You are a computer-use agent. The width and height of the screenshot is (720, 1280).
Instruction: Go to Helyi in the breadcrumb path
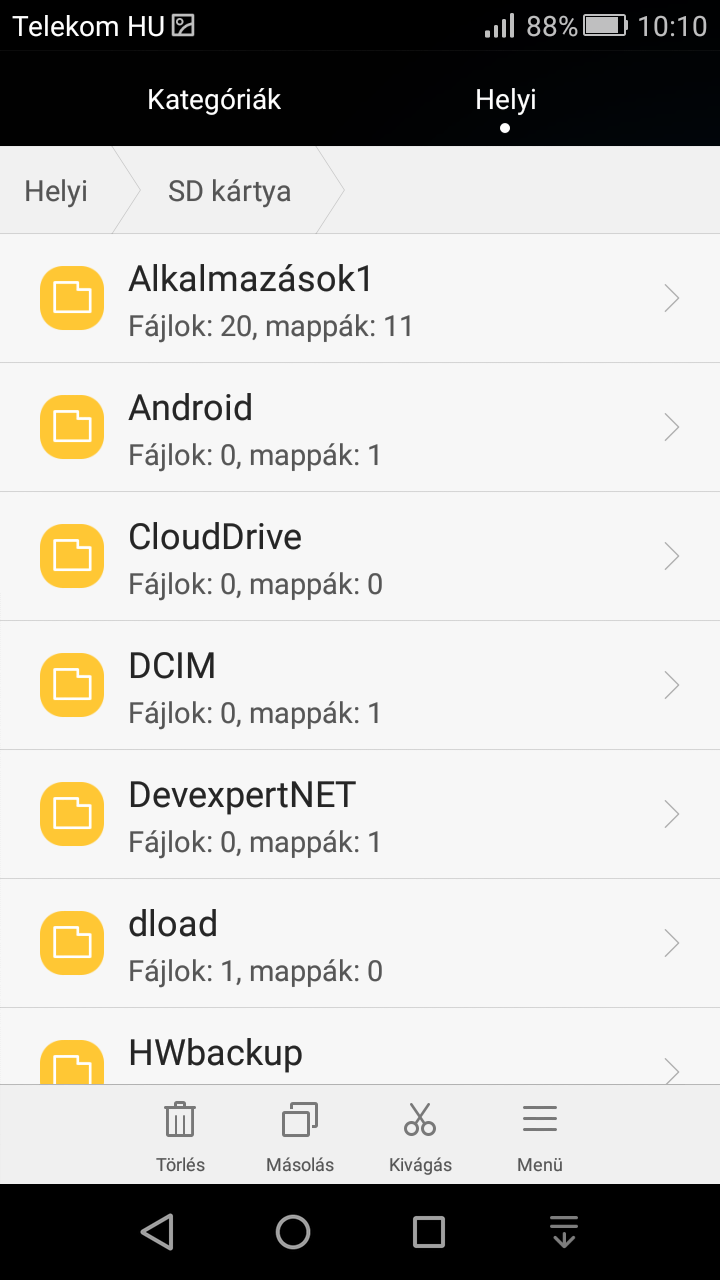coord(56,191)
